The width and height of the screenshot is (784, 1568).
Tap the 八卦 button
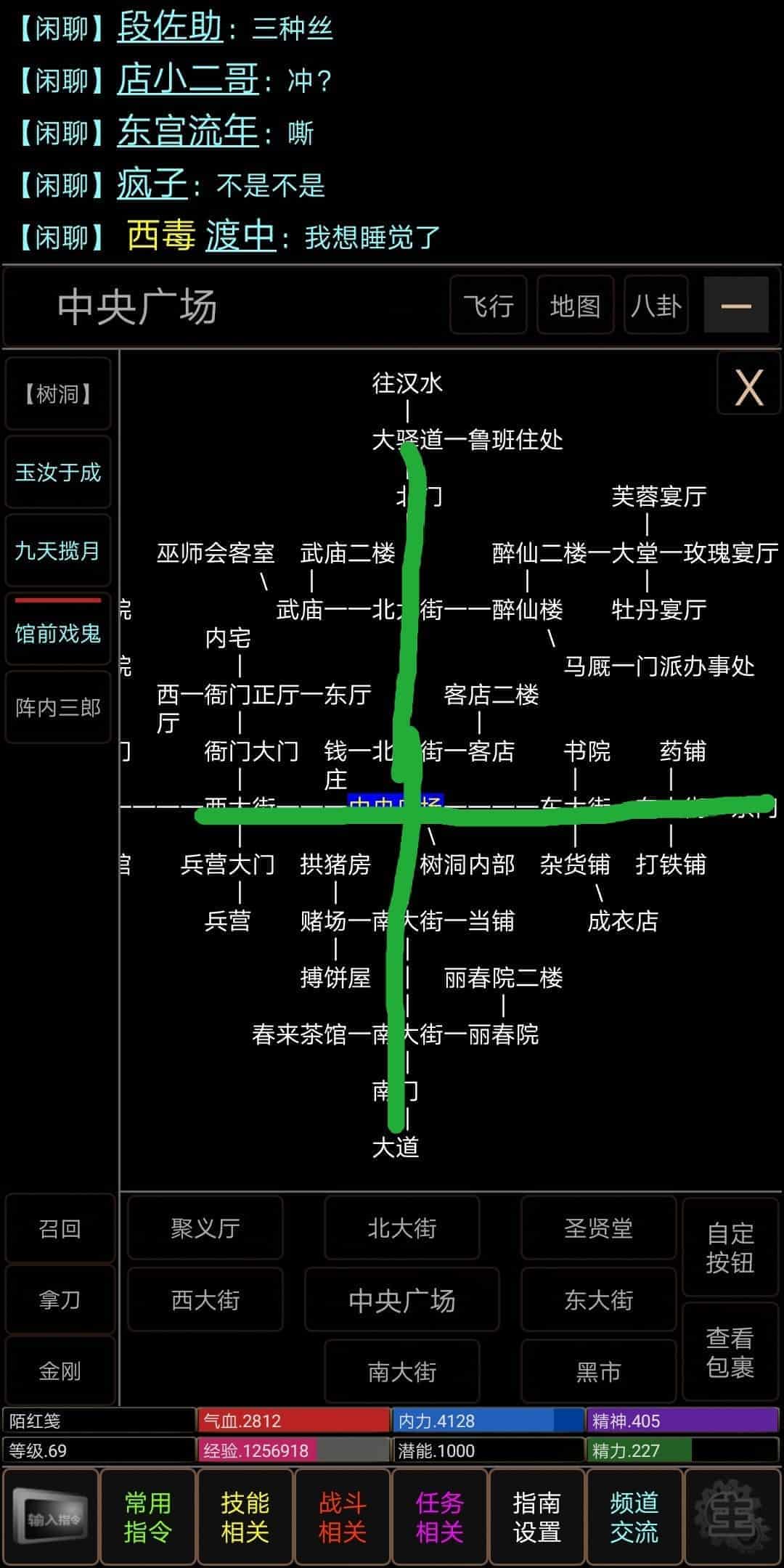pyautogui.click(x=656, y=306)
